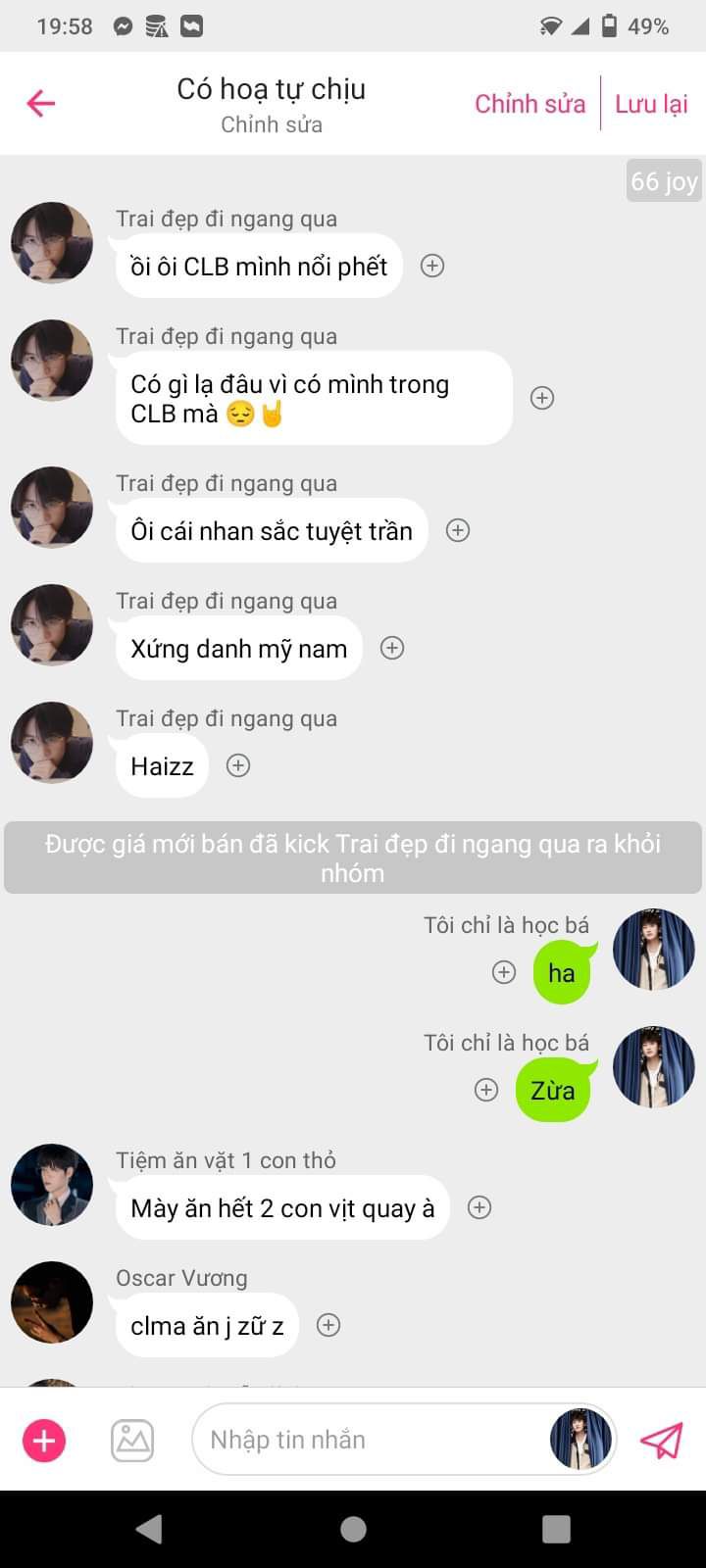The height and width of the screenshot is (1568, 706).
Task: Tap the plus icon next to 'clma ăn j zữ z'
Action: [x=328, y=1325]
